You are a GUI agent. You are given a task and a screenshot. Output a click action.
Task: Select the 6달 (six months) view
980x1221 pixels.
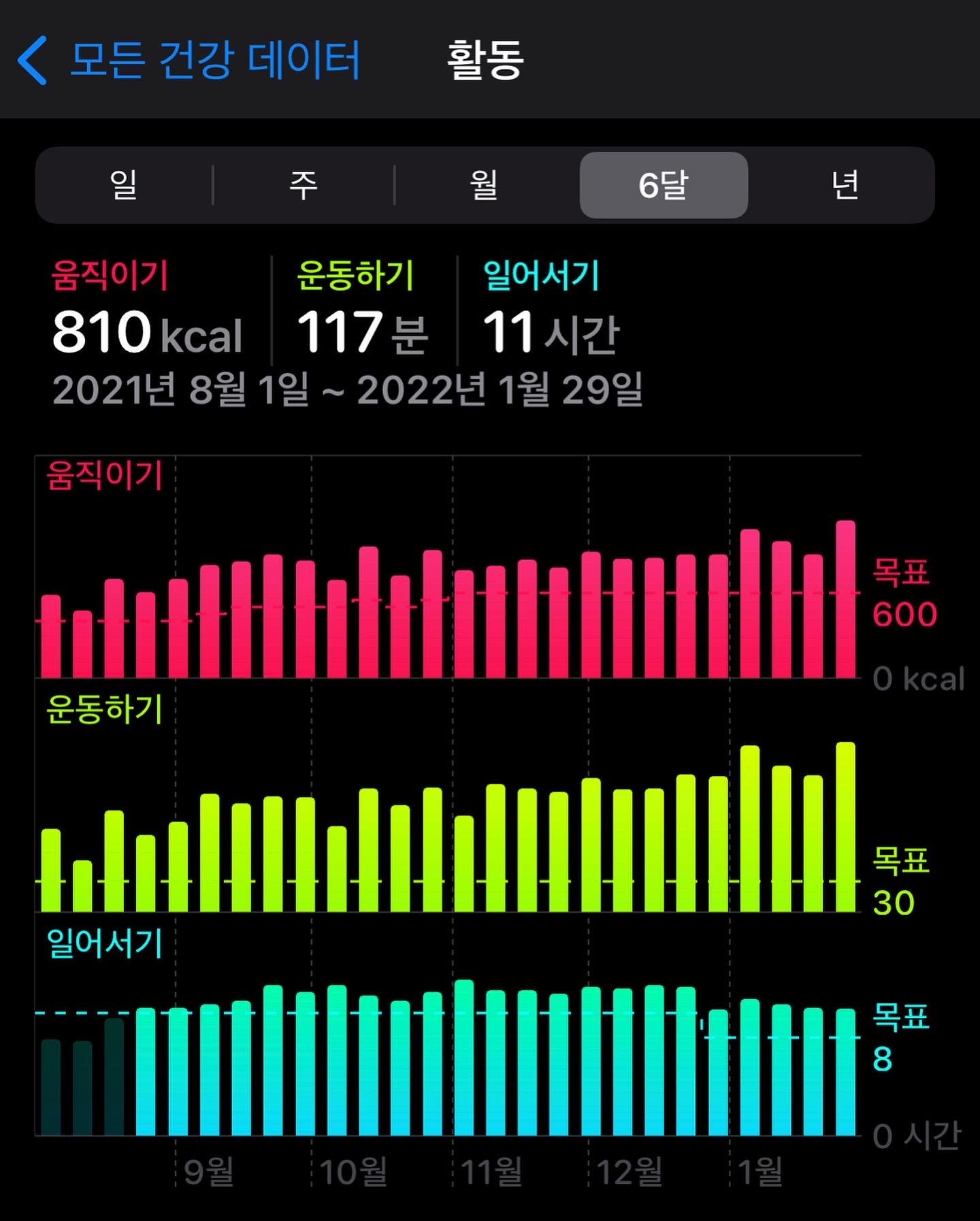pos(664,185)
